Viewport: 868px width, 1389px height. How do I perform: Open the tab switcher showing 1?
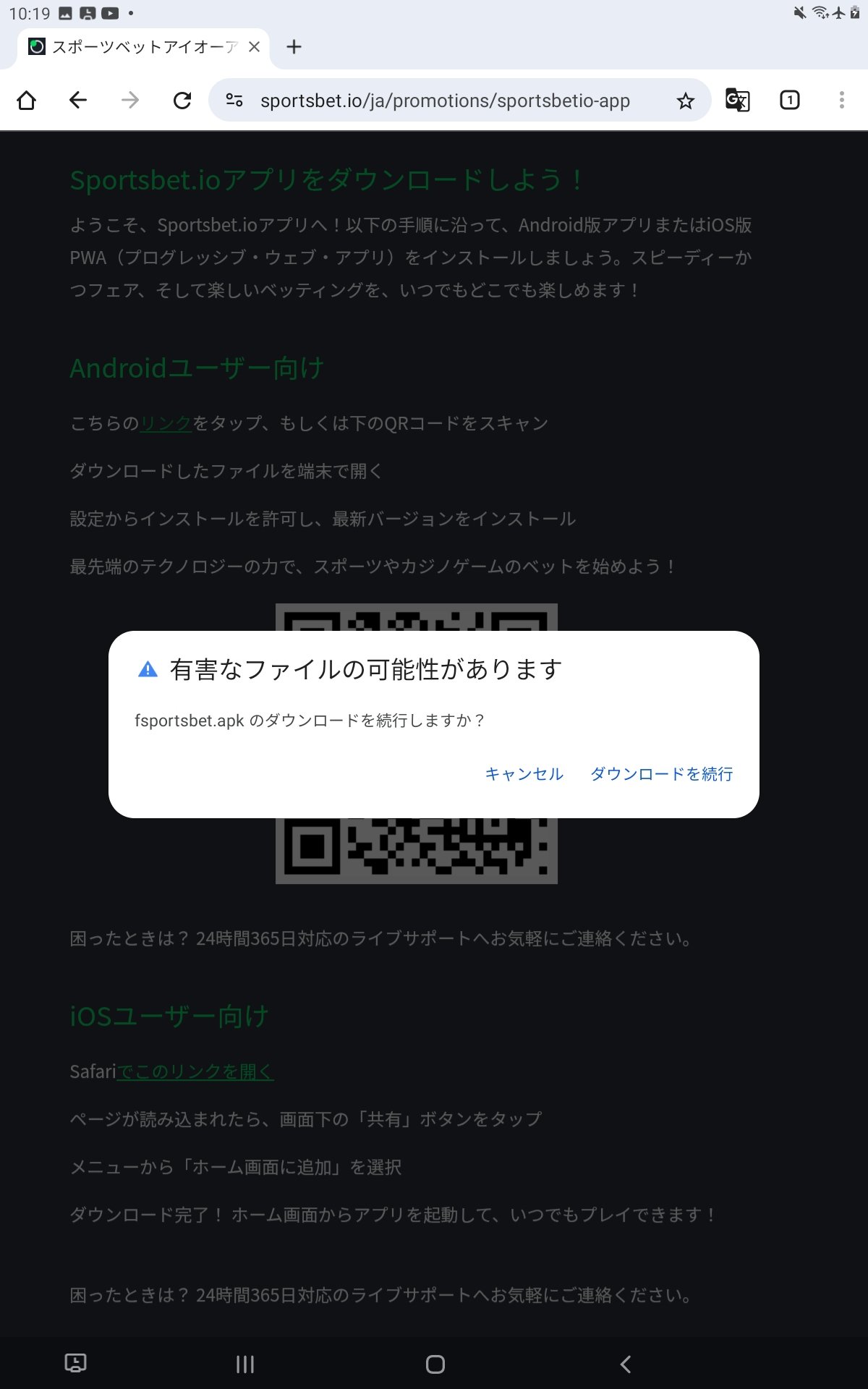(789, 101)
